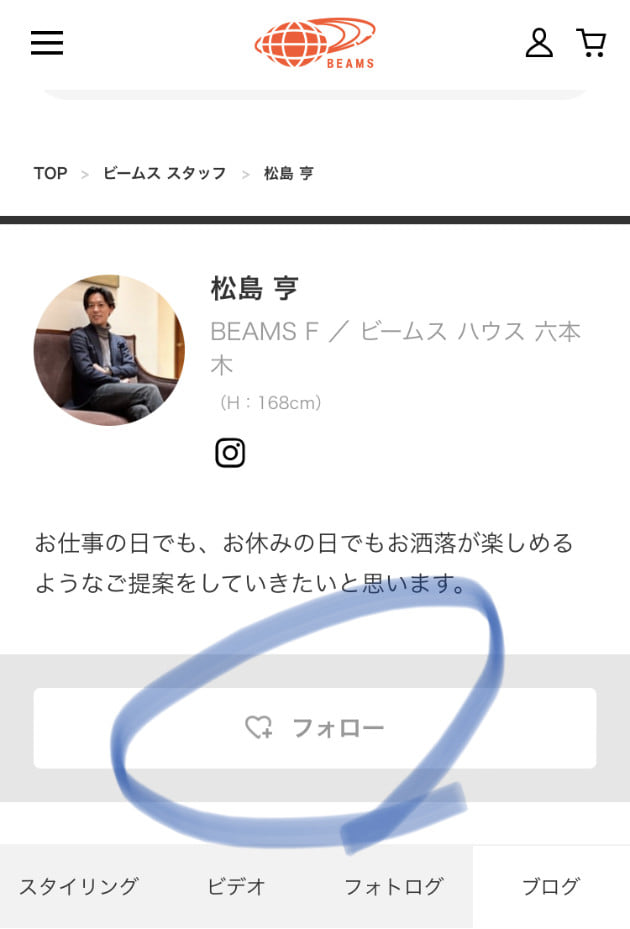
Task: Switch to the スタイリング tab
Action: coord(78,886)
